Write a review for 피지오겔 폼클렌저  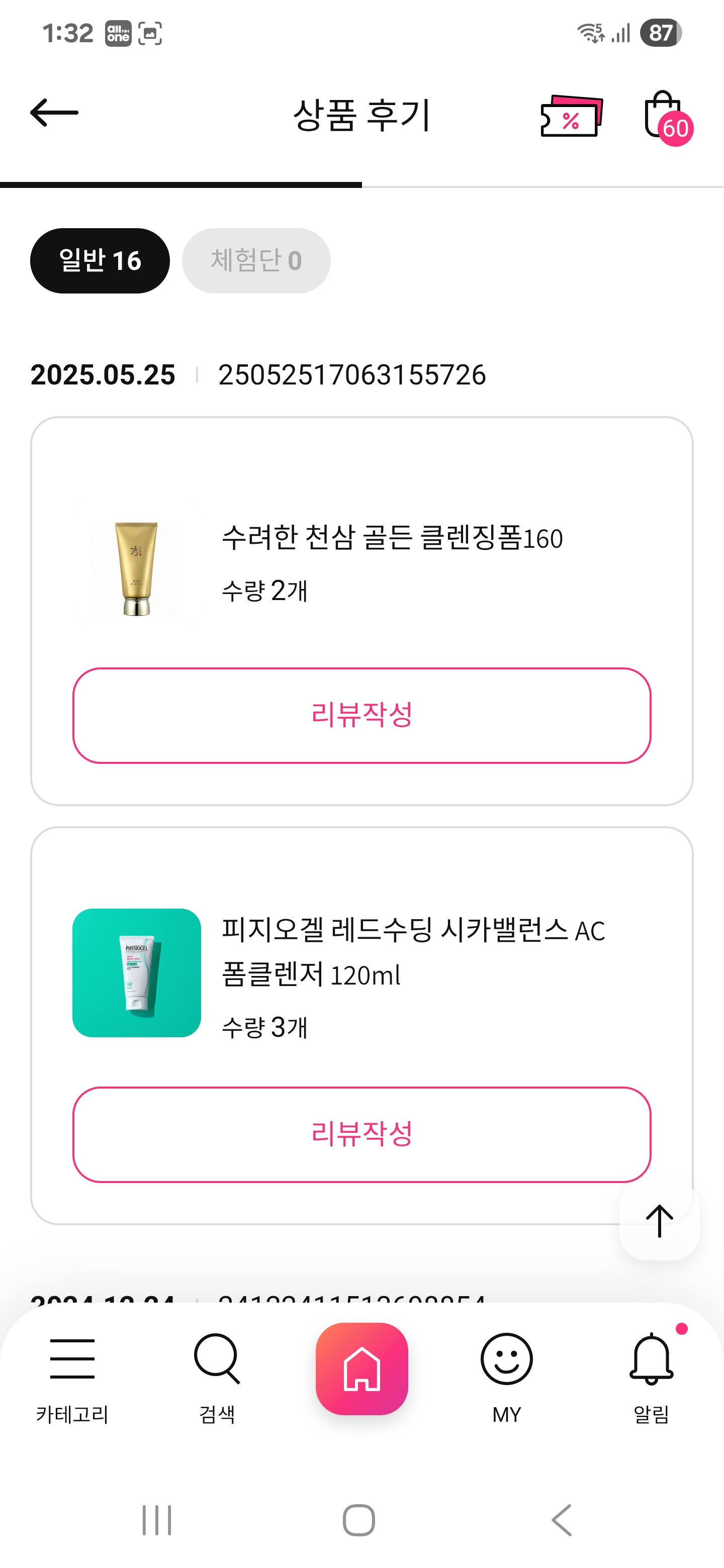point(361,1134)
